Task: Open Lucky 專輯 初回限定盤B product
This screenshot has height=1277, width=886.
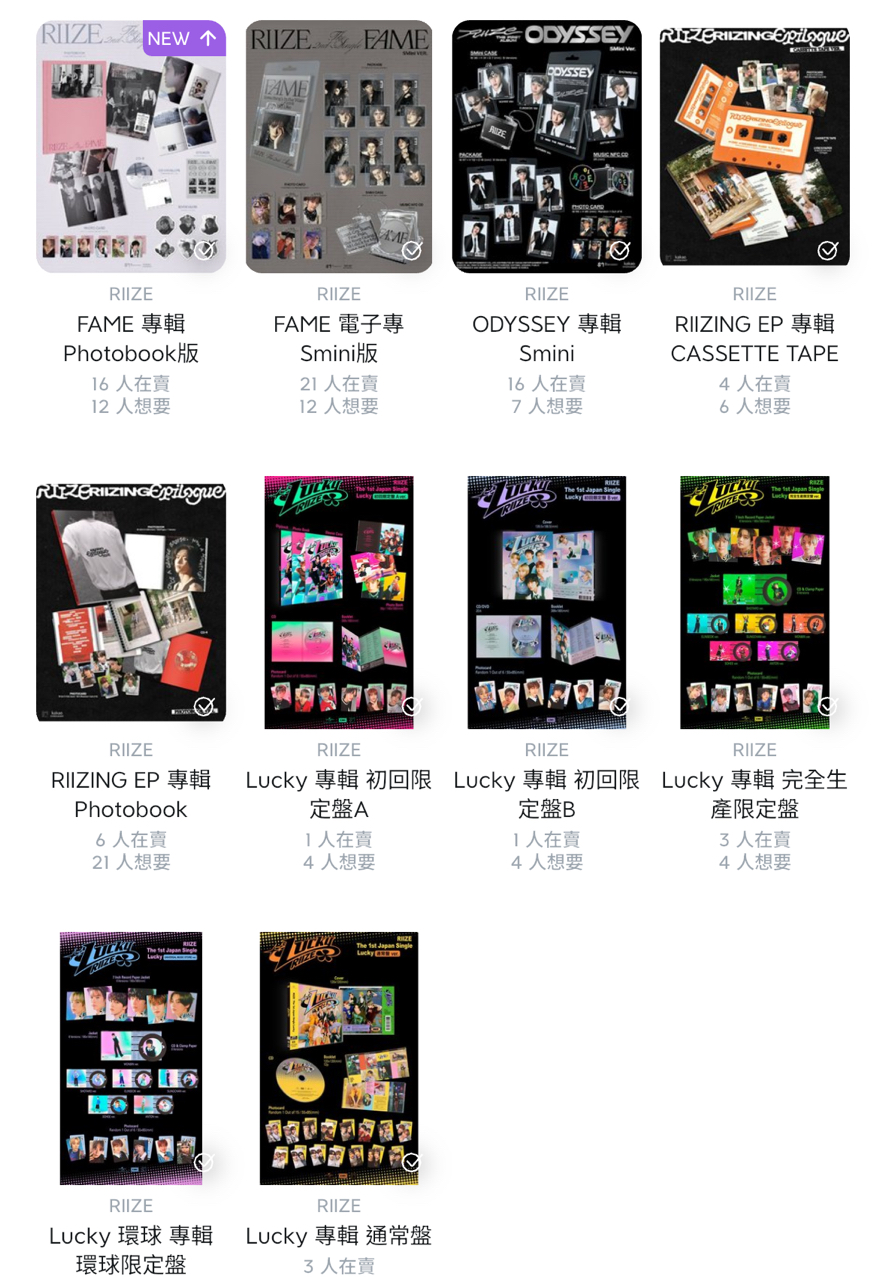Action: coord(547,602)
